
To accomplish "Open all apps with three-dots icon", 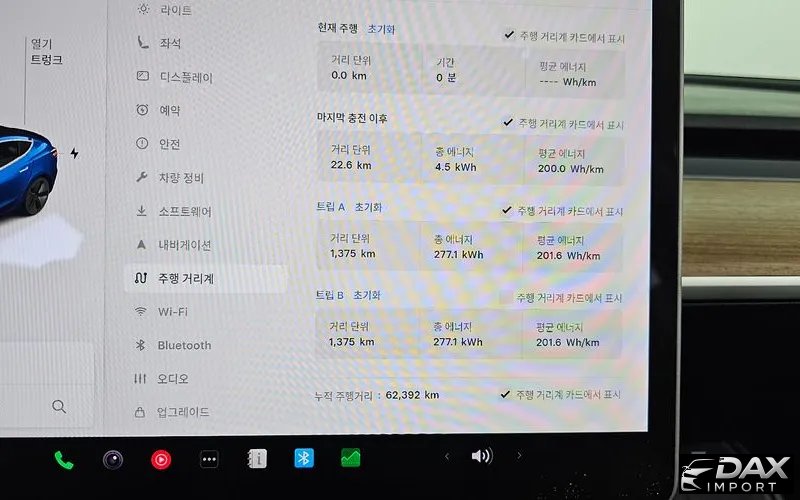I will point(209,459).
